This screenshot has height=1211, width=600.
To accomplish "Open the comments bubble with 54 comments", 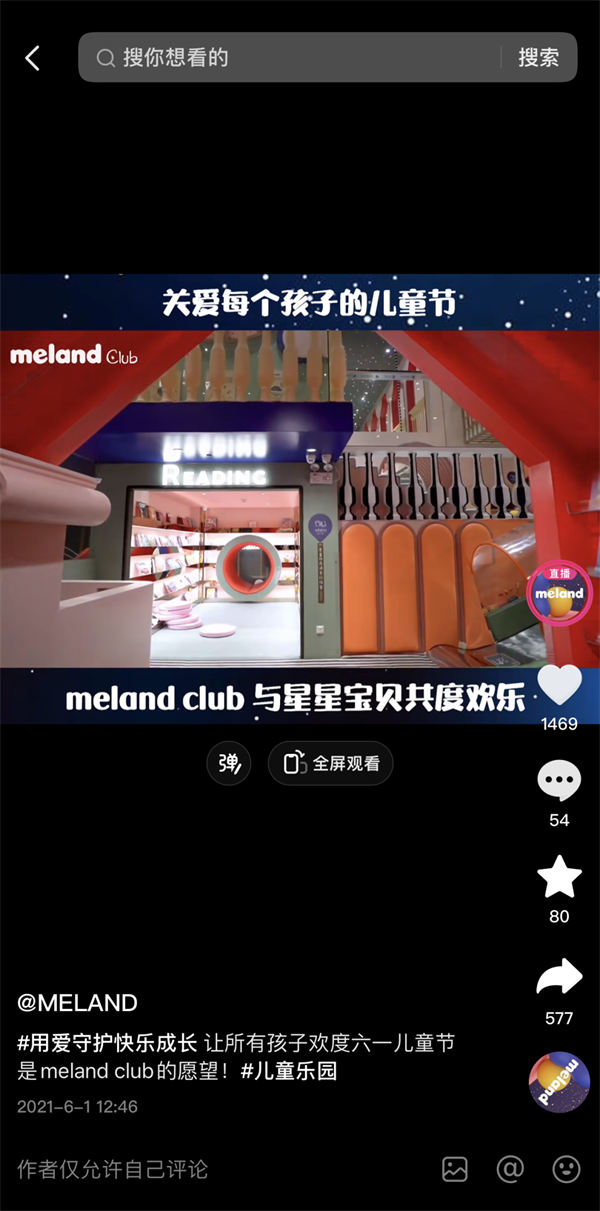I will pyautogui.click(x=559, y=782).
